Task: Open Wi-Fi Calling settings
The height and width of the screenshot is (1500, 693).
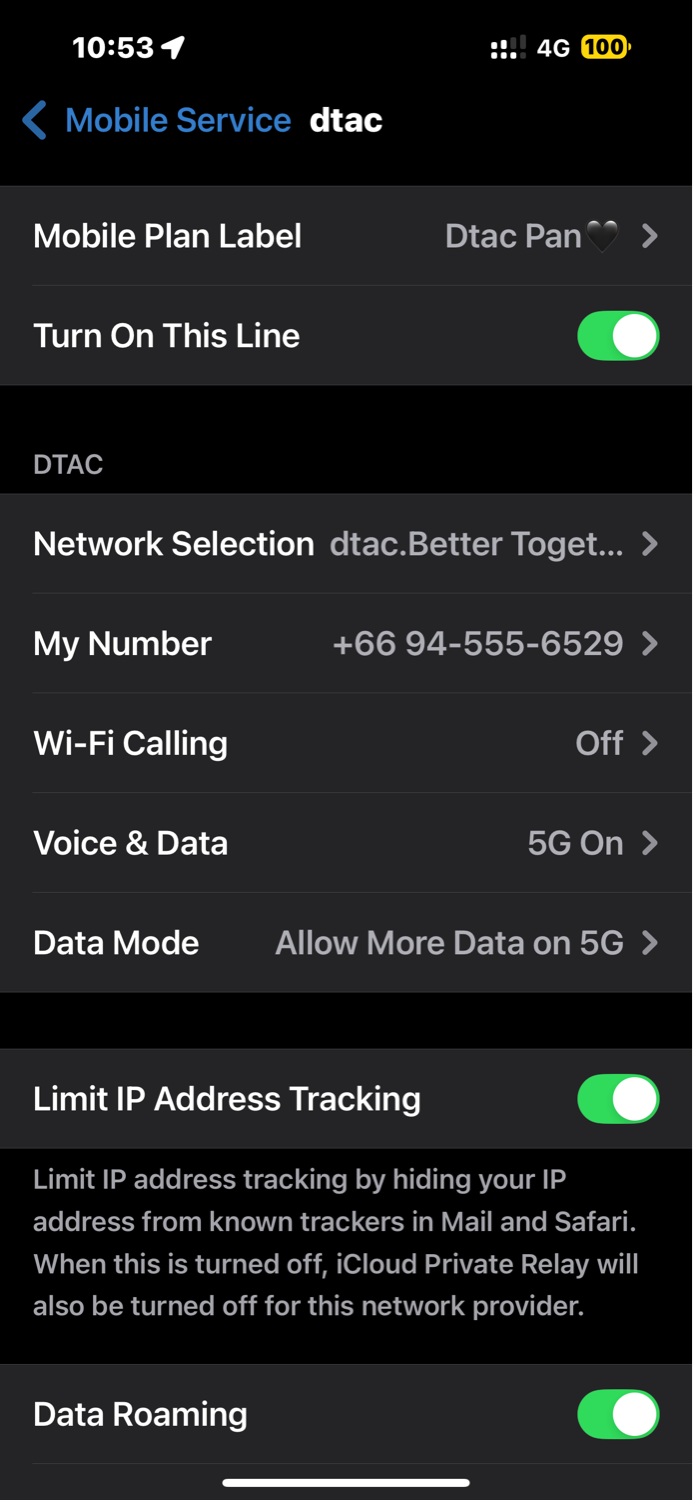Action: (x=346, y=744)
